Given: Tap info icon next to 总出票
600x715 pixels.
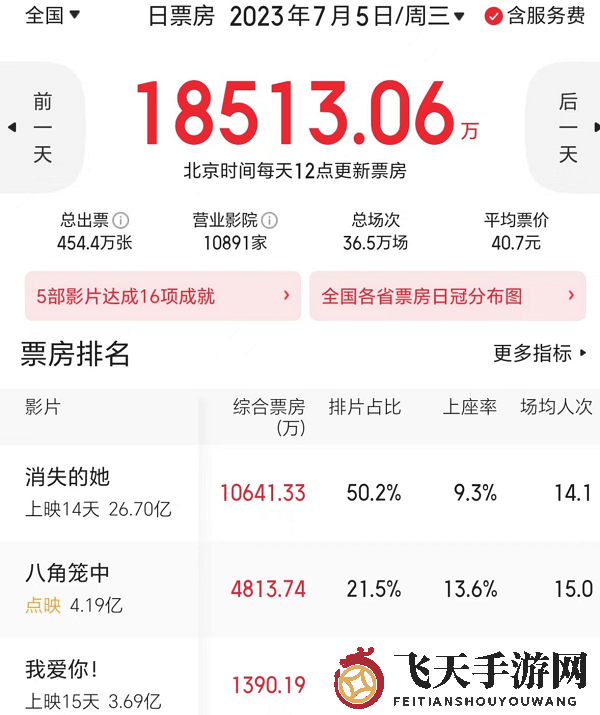Looking at the screenshot, I should pyautogui.click(x=121, y=220).
